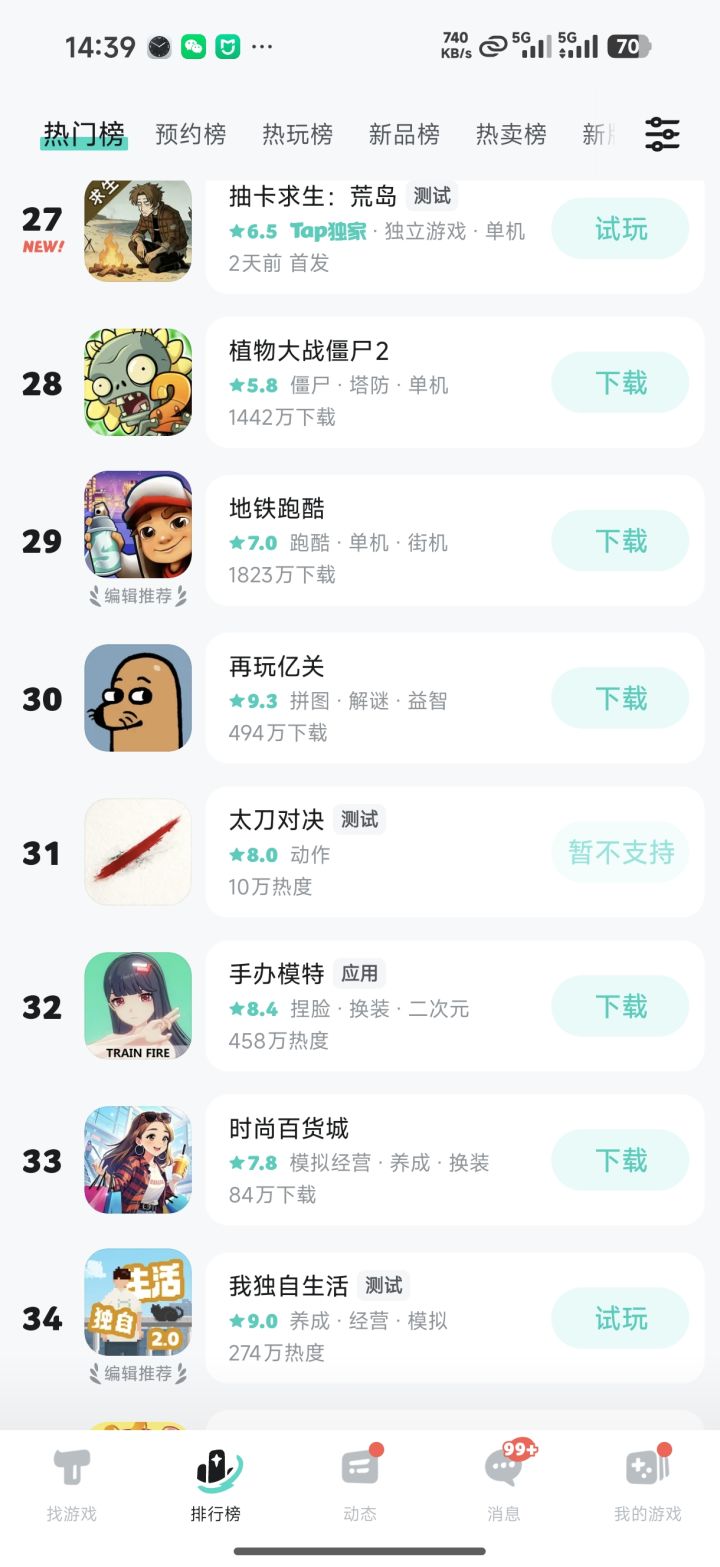Tap 下载 for 植物大战僵尸2
The height and width of the screenshot is (1567, 720).
point(620,381)
